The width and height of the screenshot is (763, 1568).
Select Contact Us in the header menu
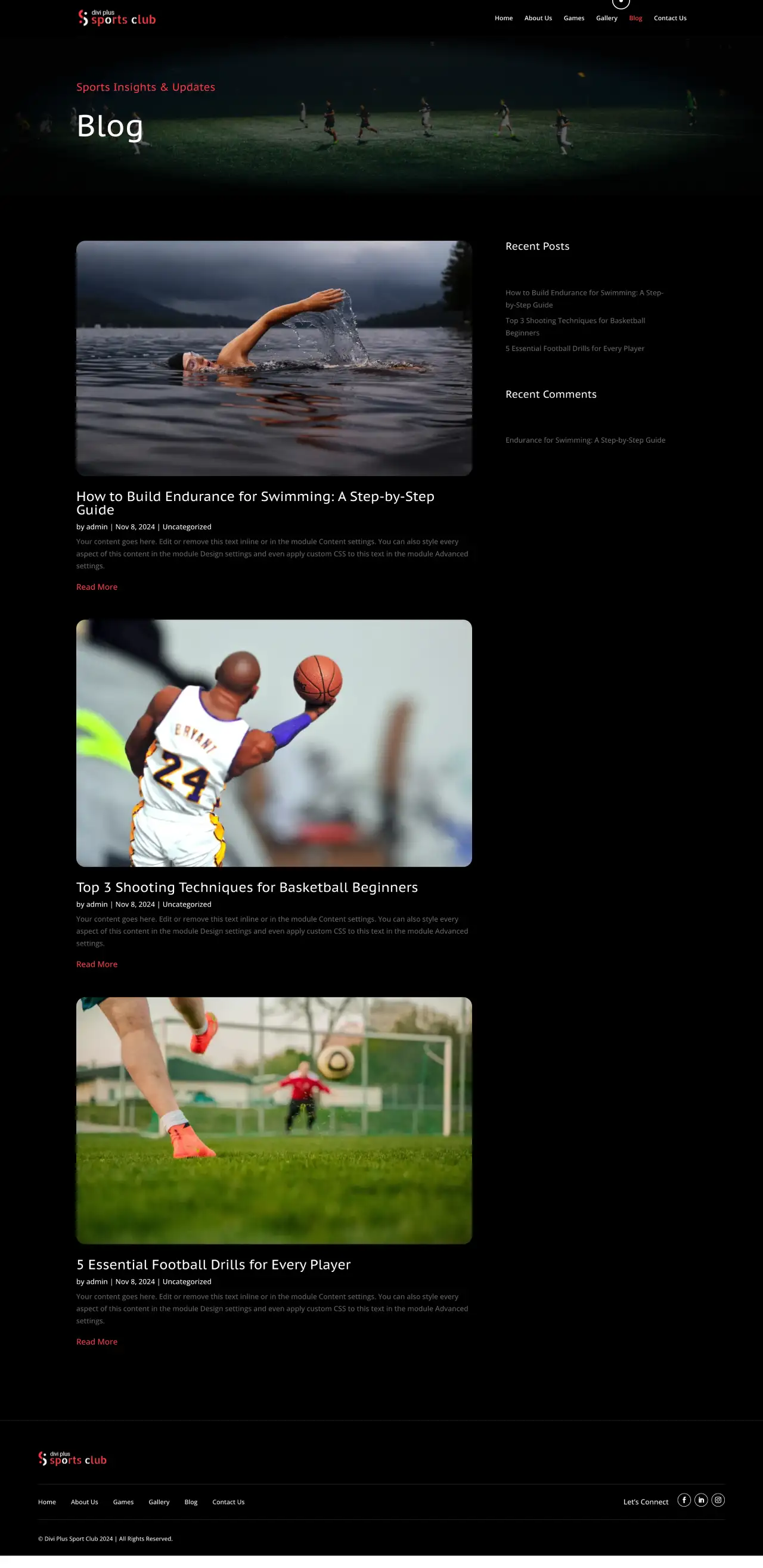(x=670, y=18)
